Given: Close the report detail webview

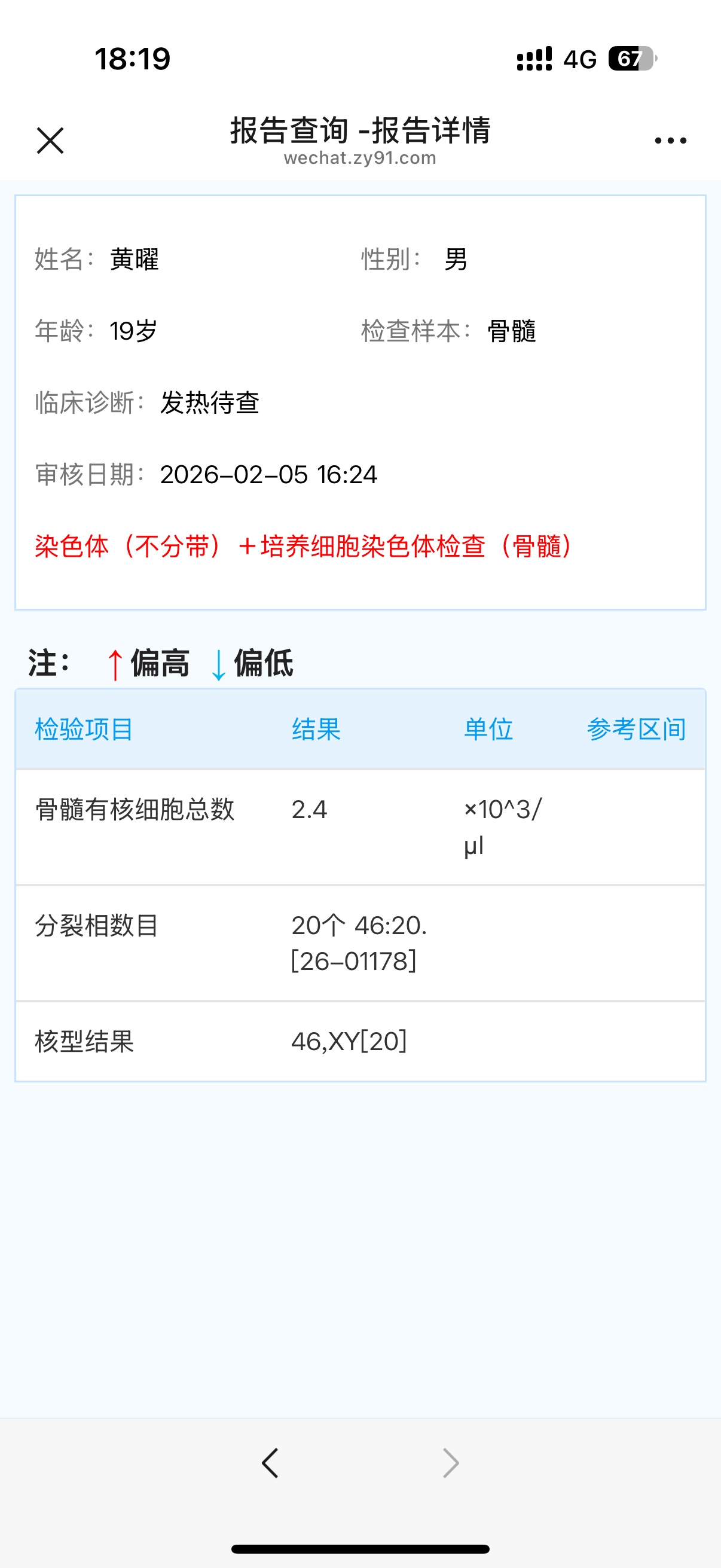Looking at the screenshot, I should click(50, 141).
